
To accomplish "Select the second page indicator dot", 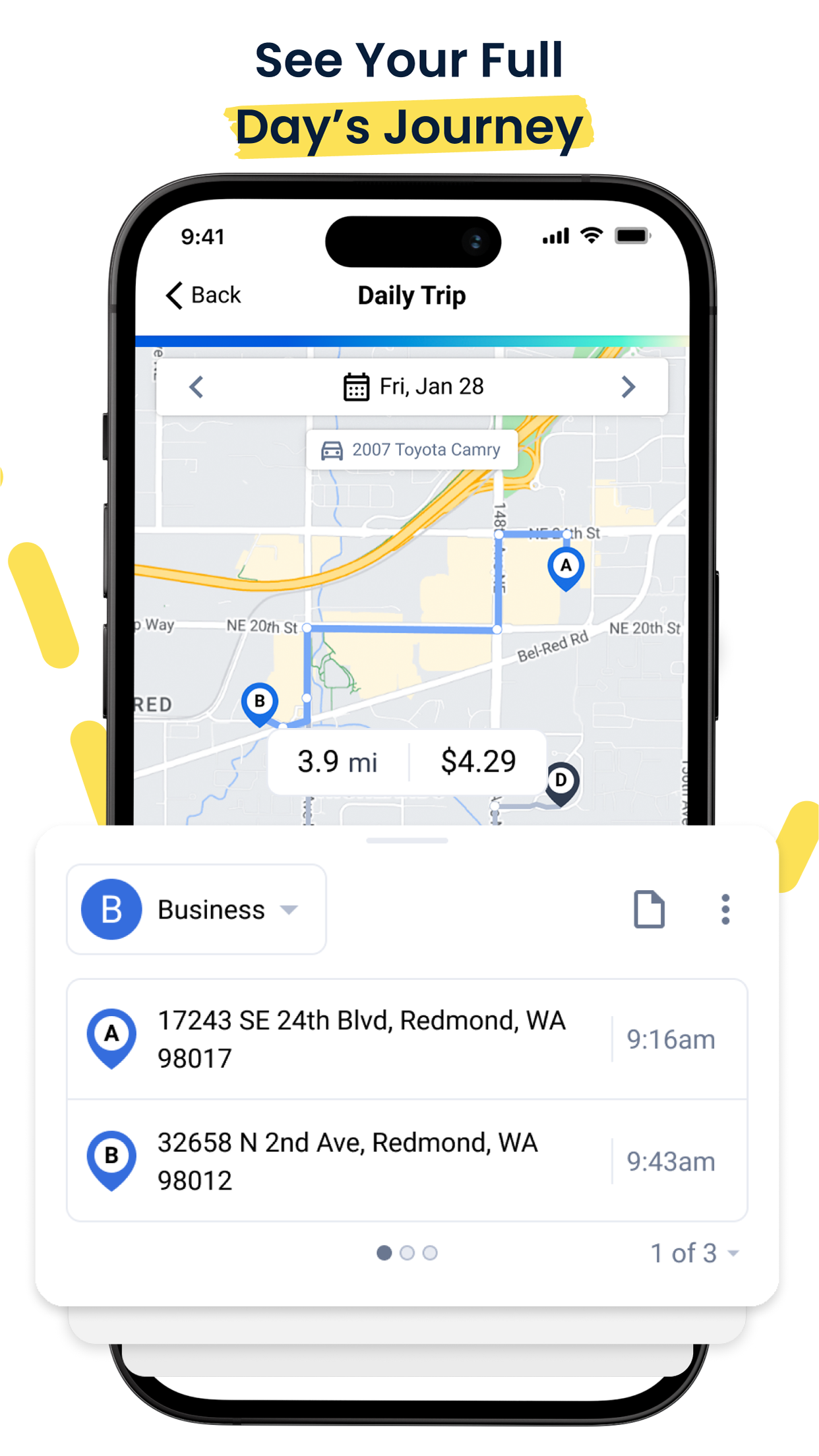I will [x=407, y=1253].
